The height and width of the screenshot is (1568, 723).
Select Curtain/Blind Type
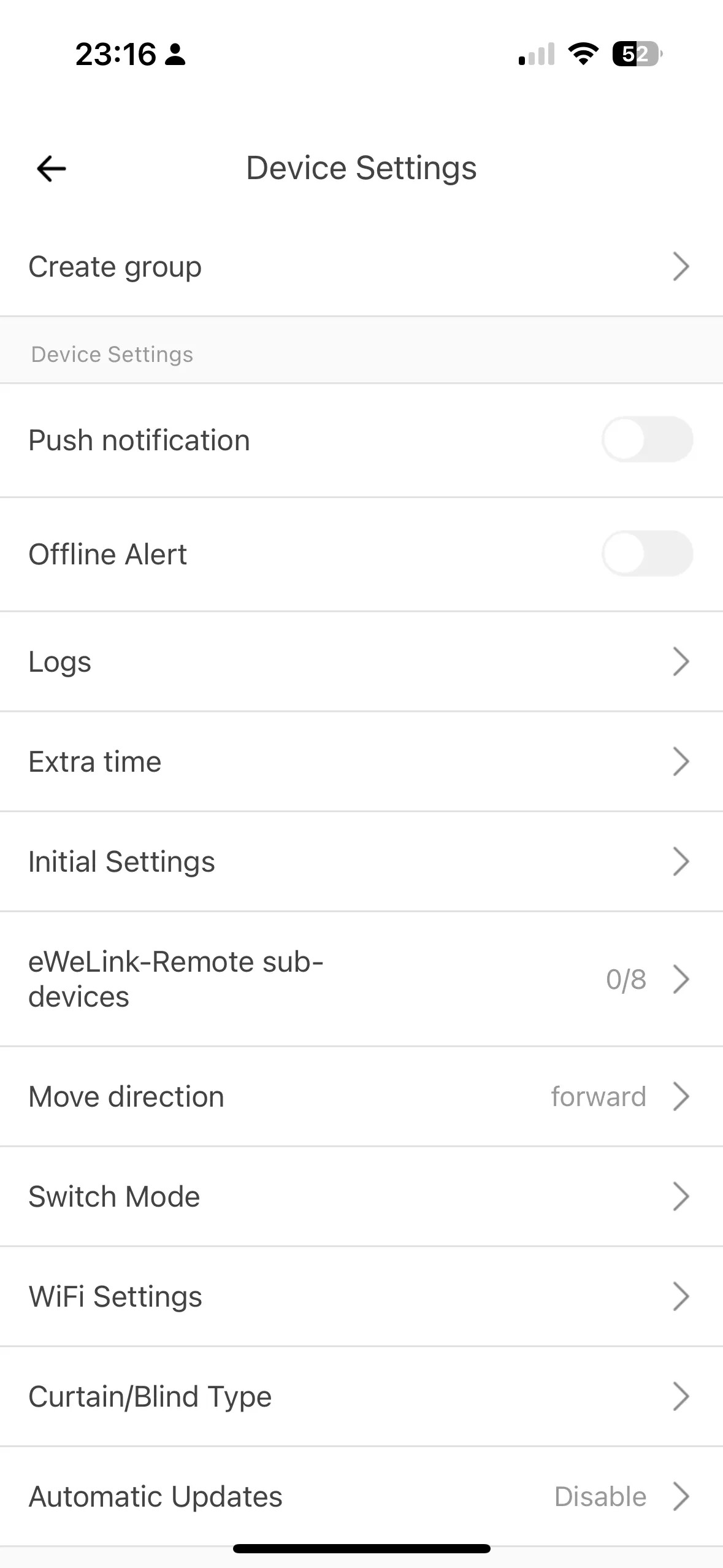(361, 1397)
